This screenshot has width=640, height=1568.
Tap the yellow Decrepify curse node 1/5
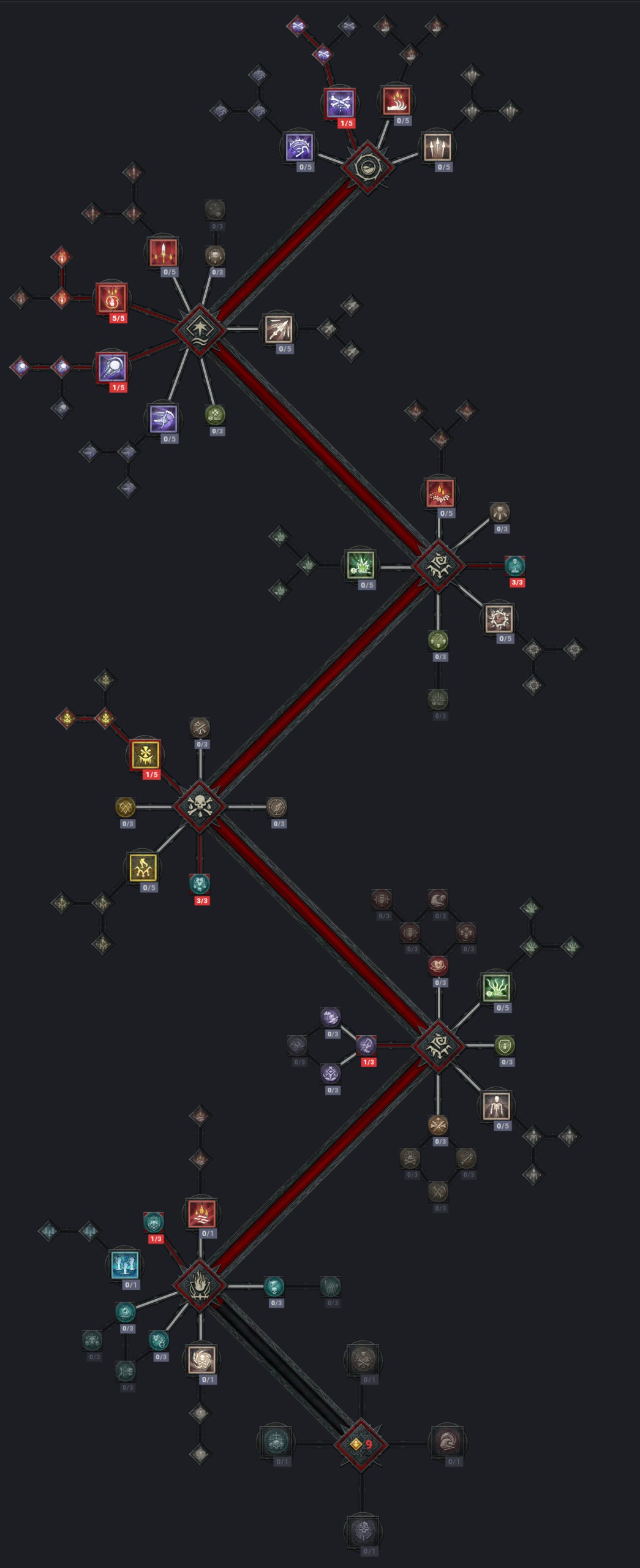[146, 755]
